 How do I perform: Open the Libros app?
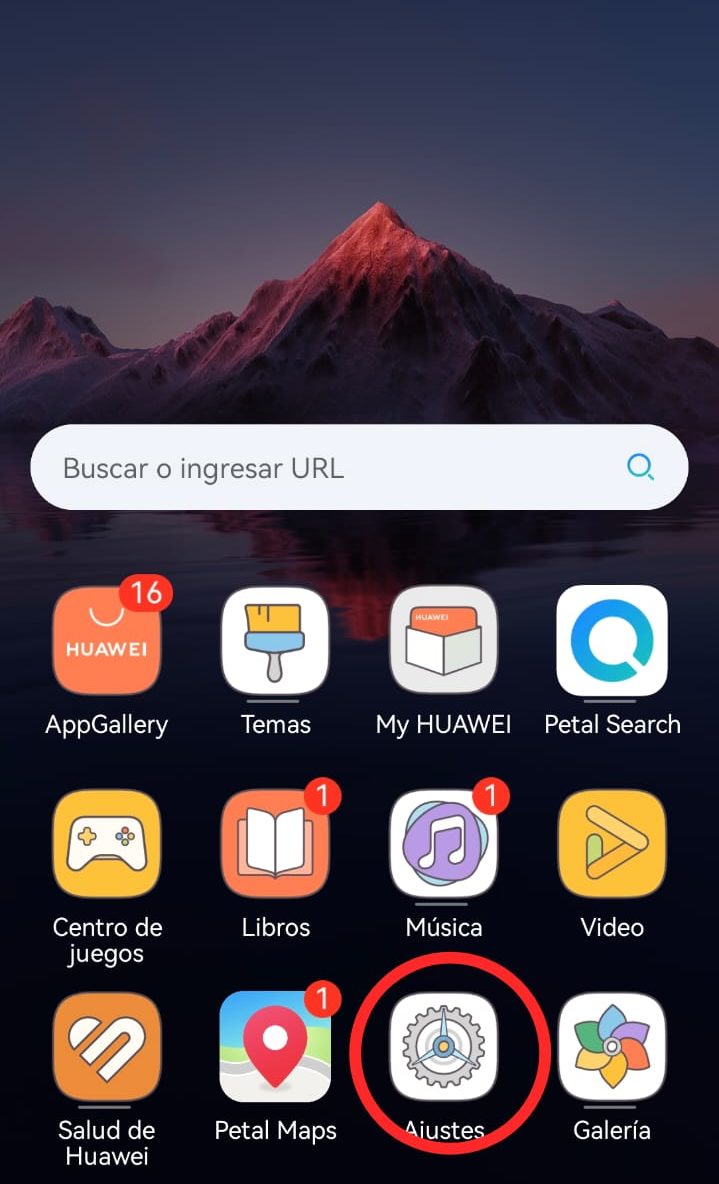(275, 844)
